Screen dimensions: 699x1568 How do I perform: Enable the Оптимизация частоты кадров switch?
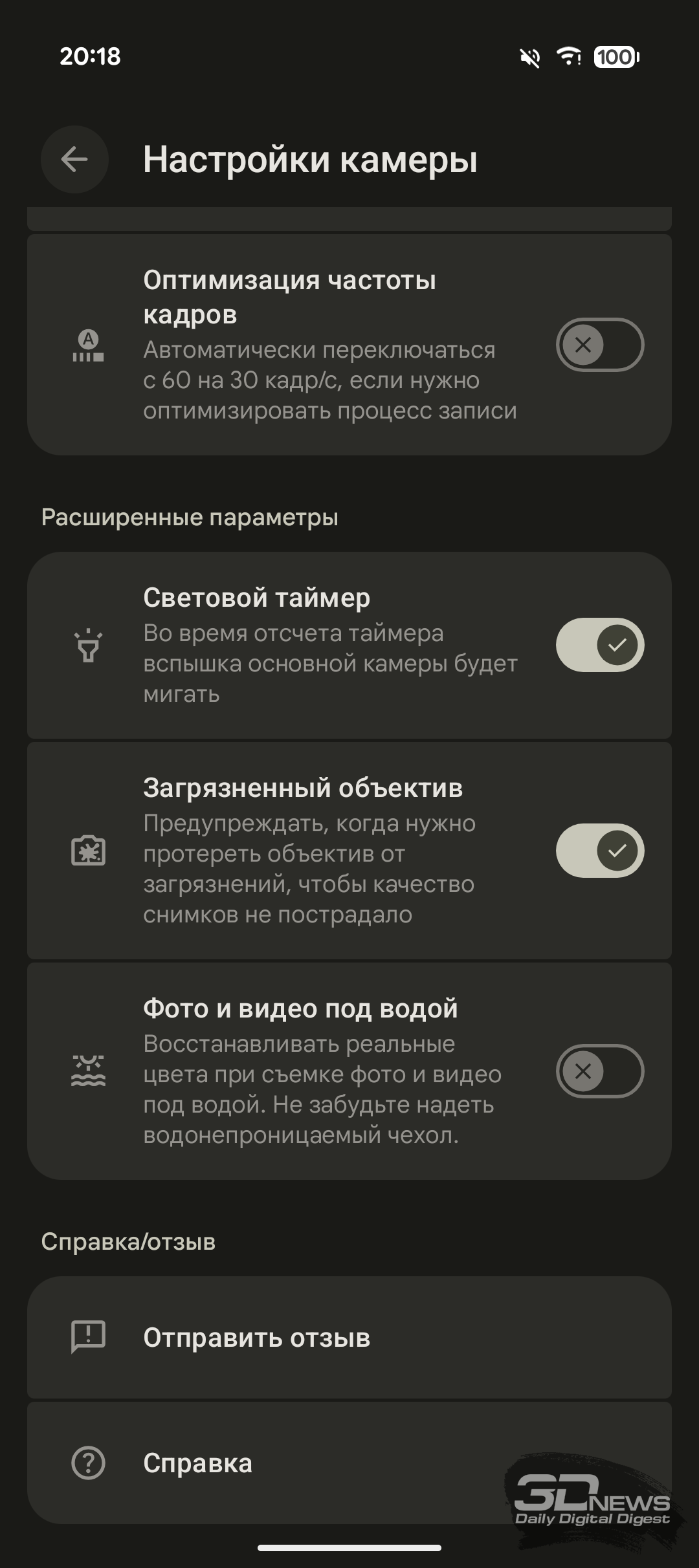(x=600, y=345)
